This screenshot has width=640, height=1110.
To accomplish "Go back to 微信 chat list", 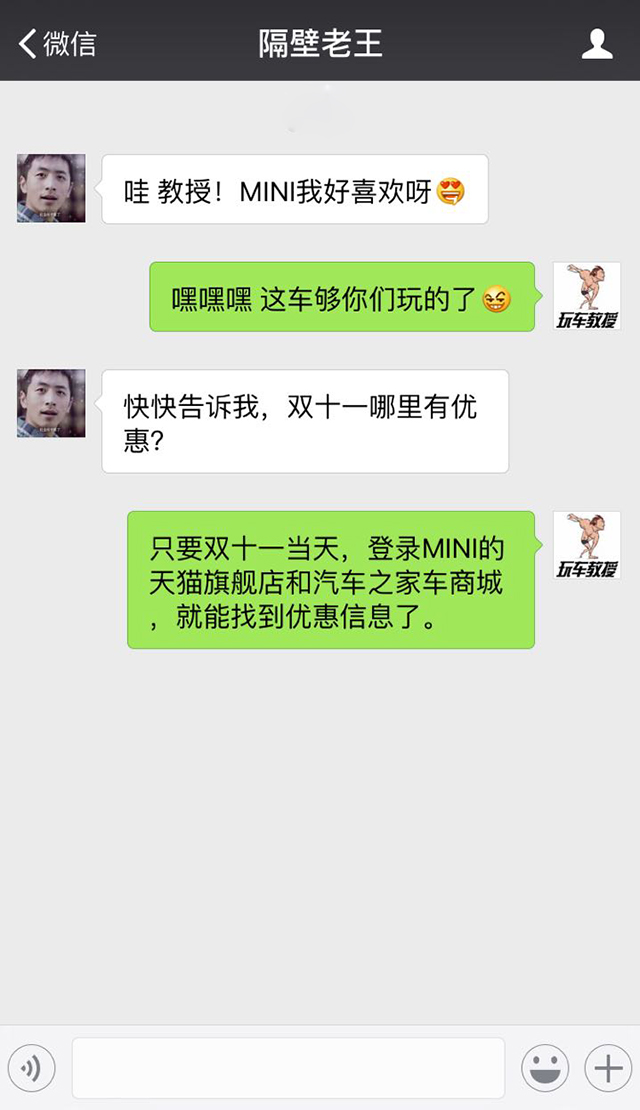I will (58, 43).
